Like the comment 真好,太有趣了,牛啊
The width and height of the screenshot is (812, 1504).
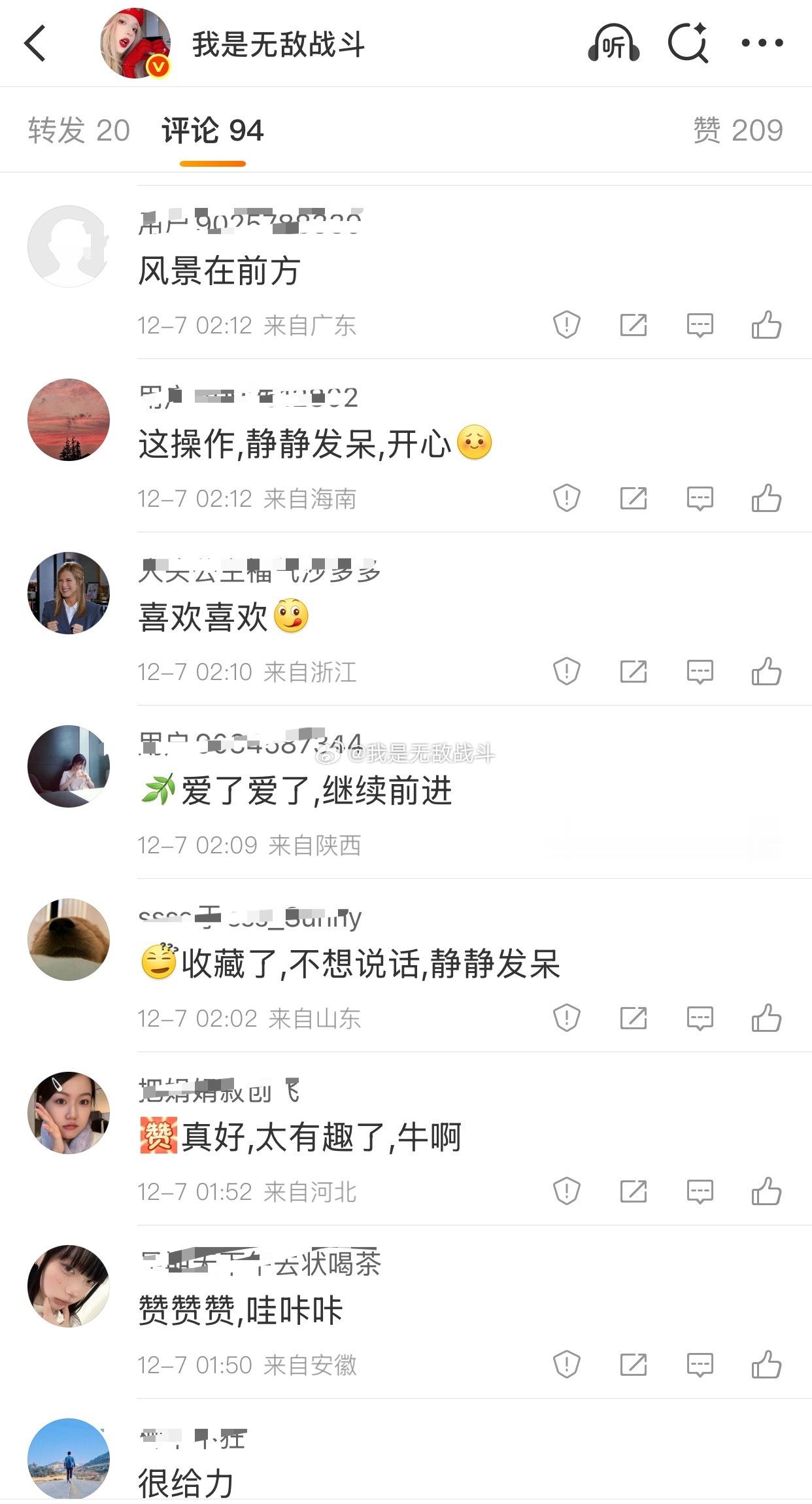(x=767, y=1191)
